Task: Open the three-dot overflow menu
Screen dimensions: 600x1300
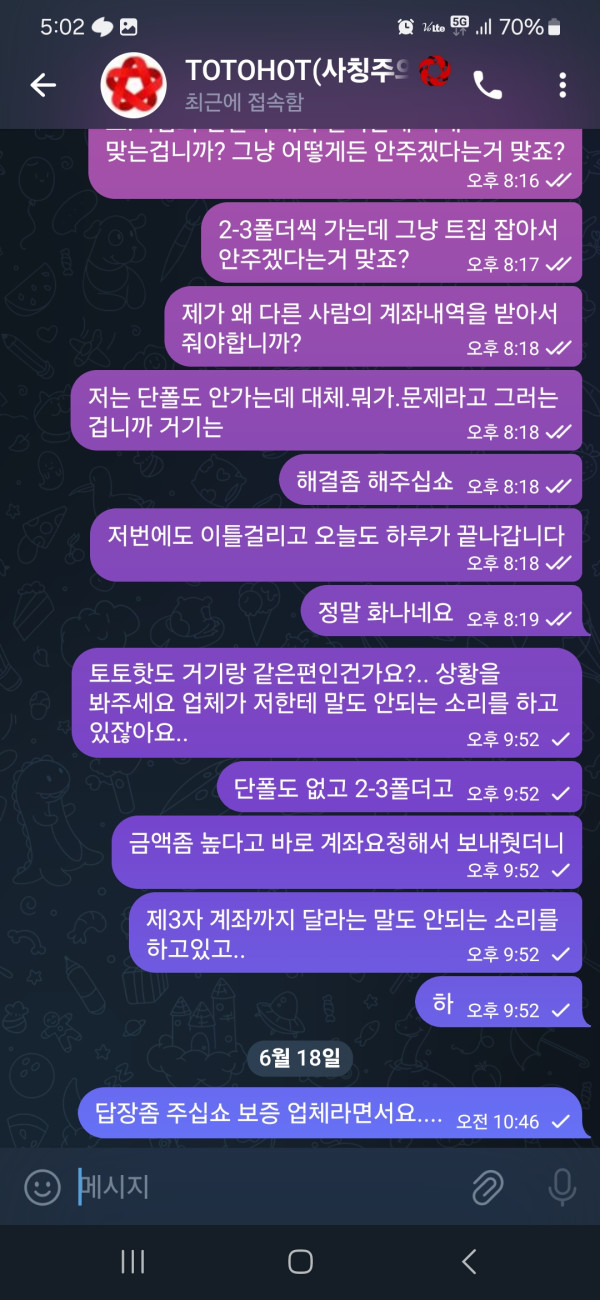Action: 563,86
